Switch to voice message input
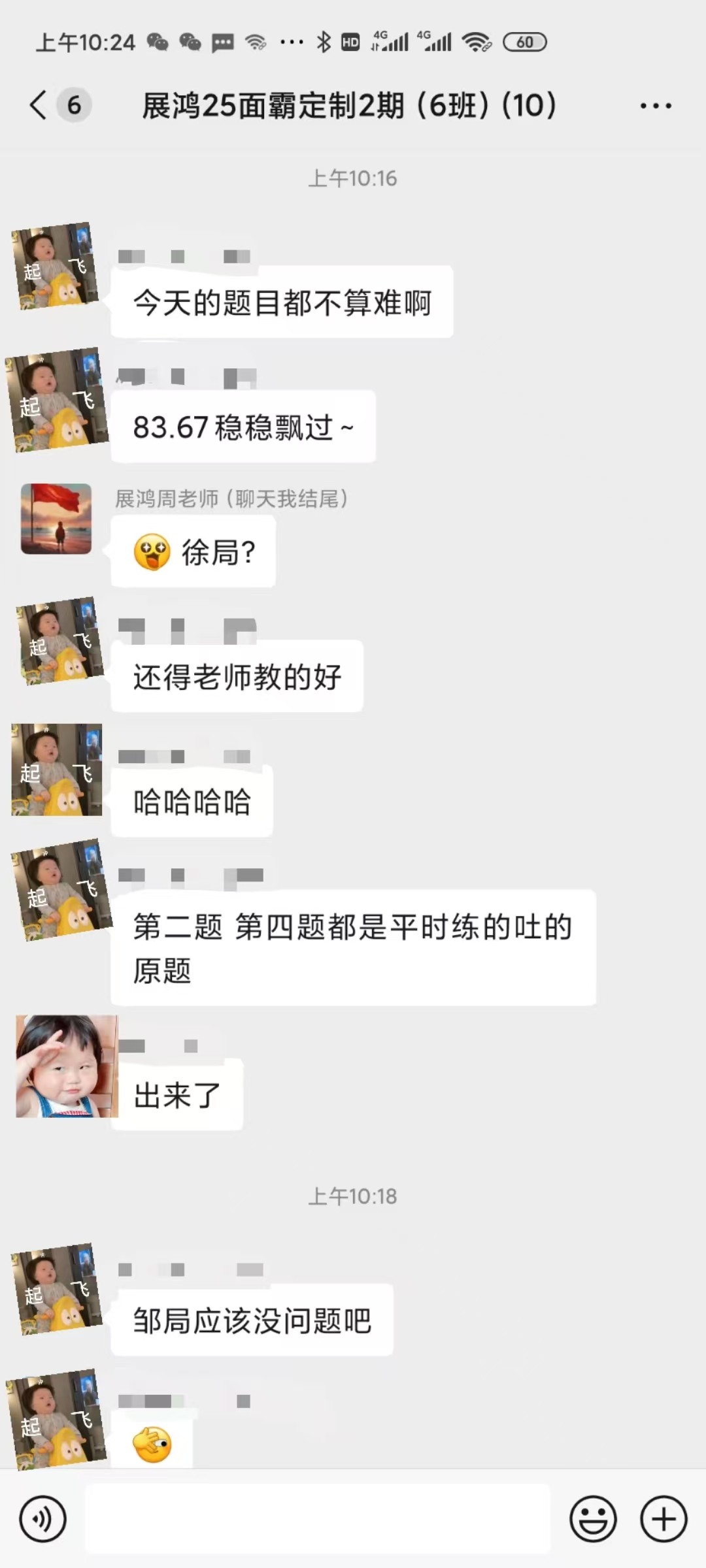 [x=43, y=1518]
